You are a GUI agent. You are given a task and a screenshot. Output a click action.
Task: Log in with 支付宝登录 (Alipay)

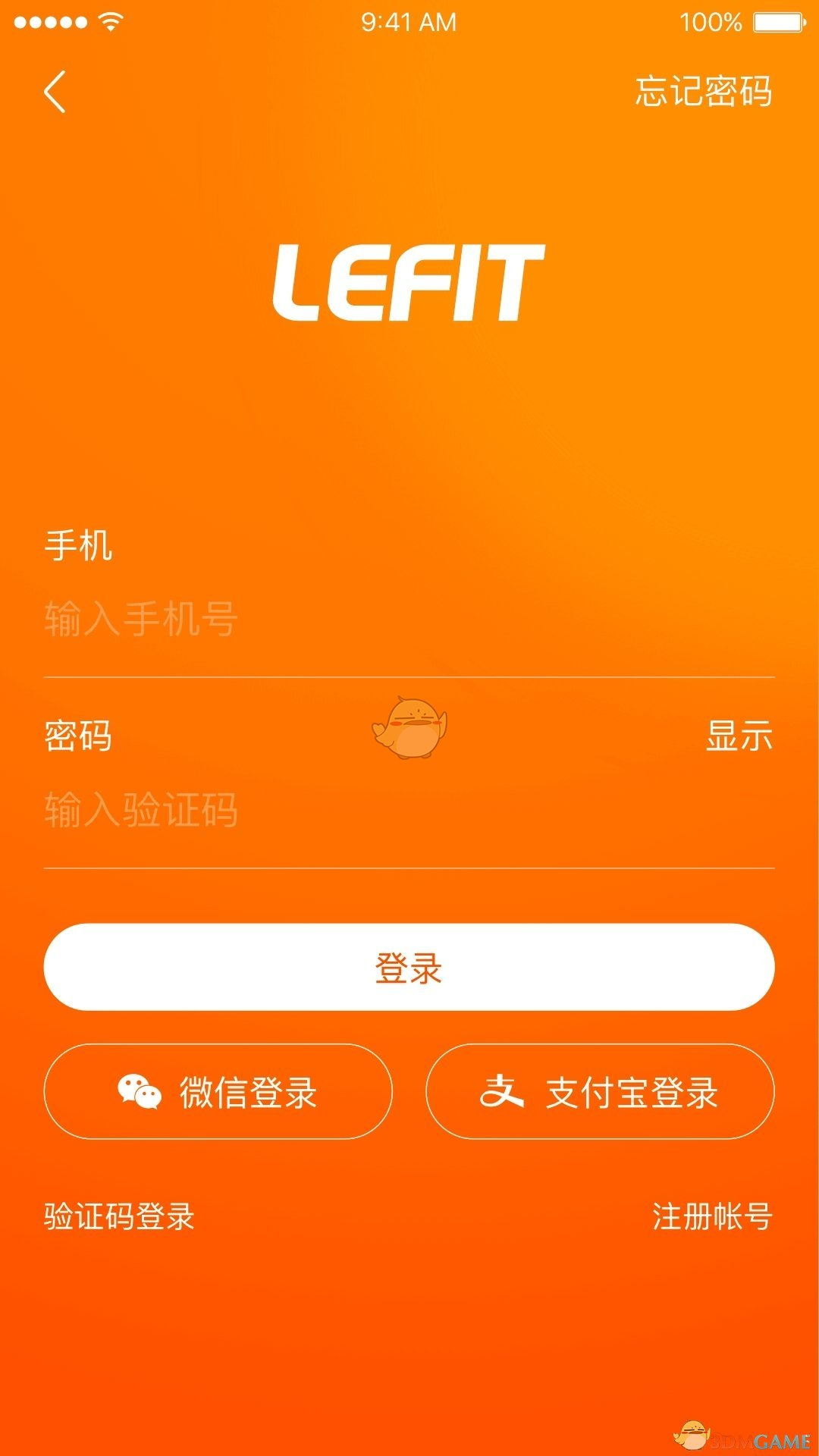600,1092
